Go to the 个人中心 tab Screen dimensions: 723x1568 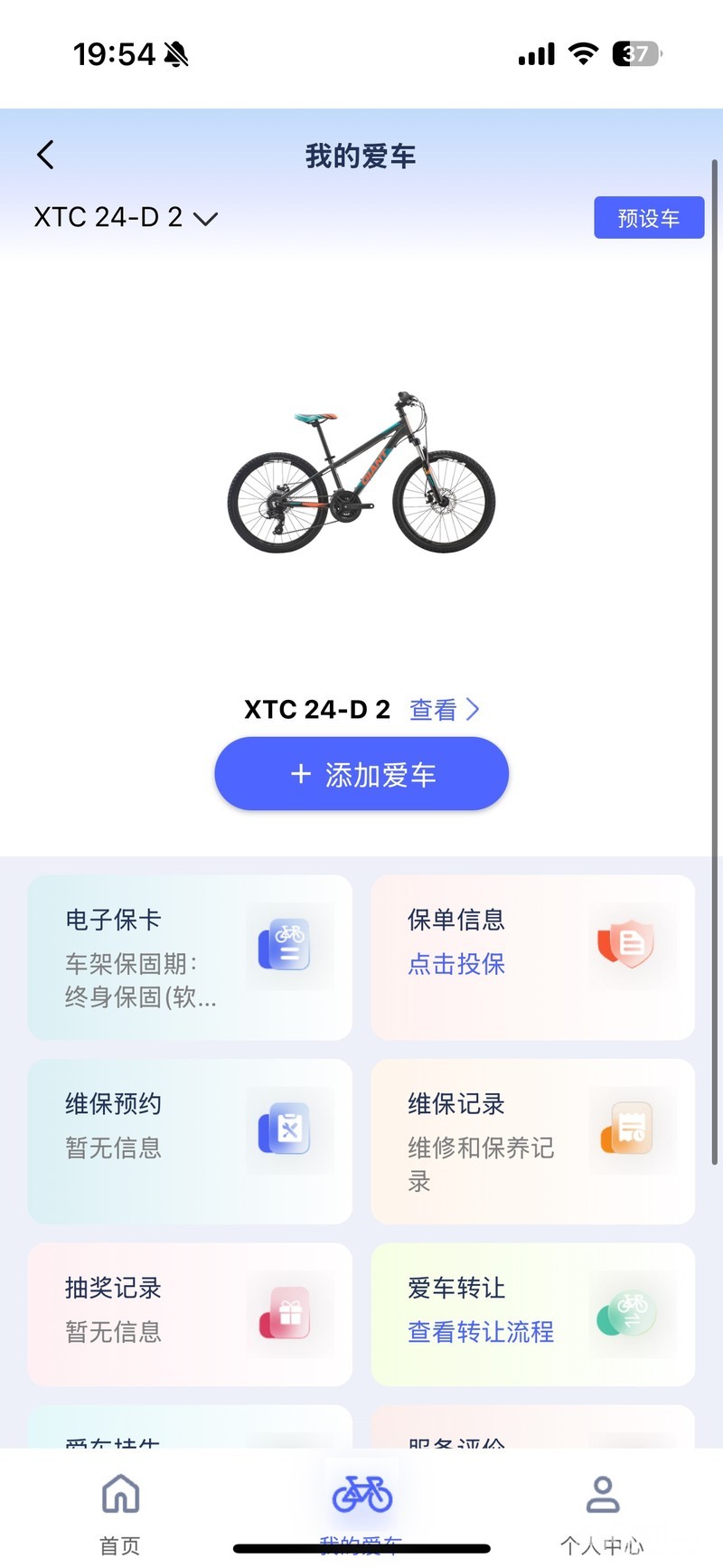tap(602, 1510)
